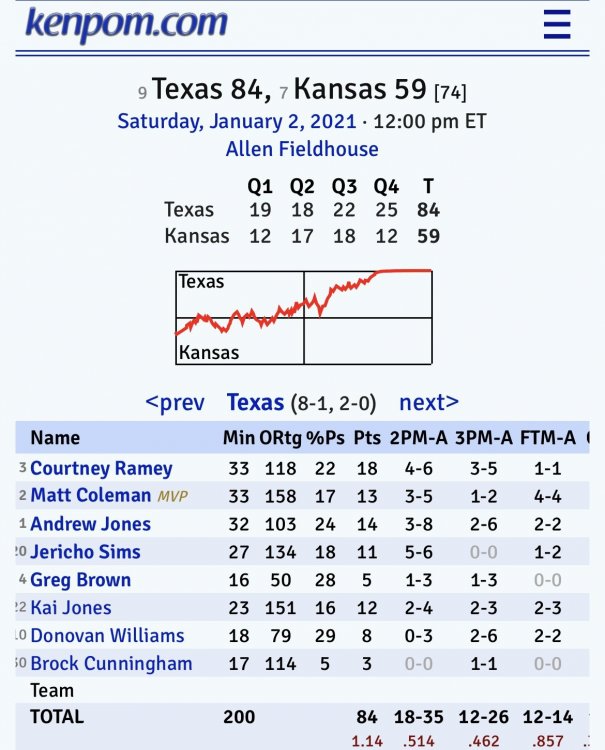605x750 pixels.
Task: Go to the prev game
Action: [175, 403]
